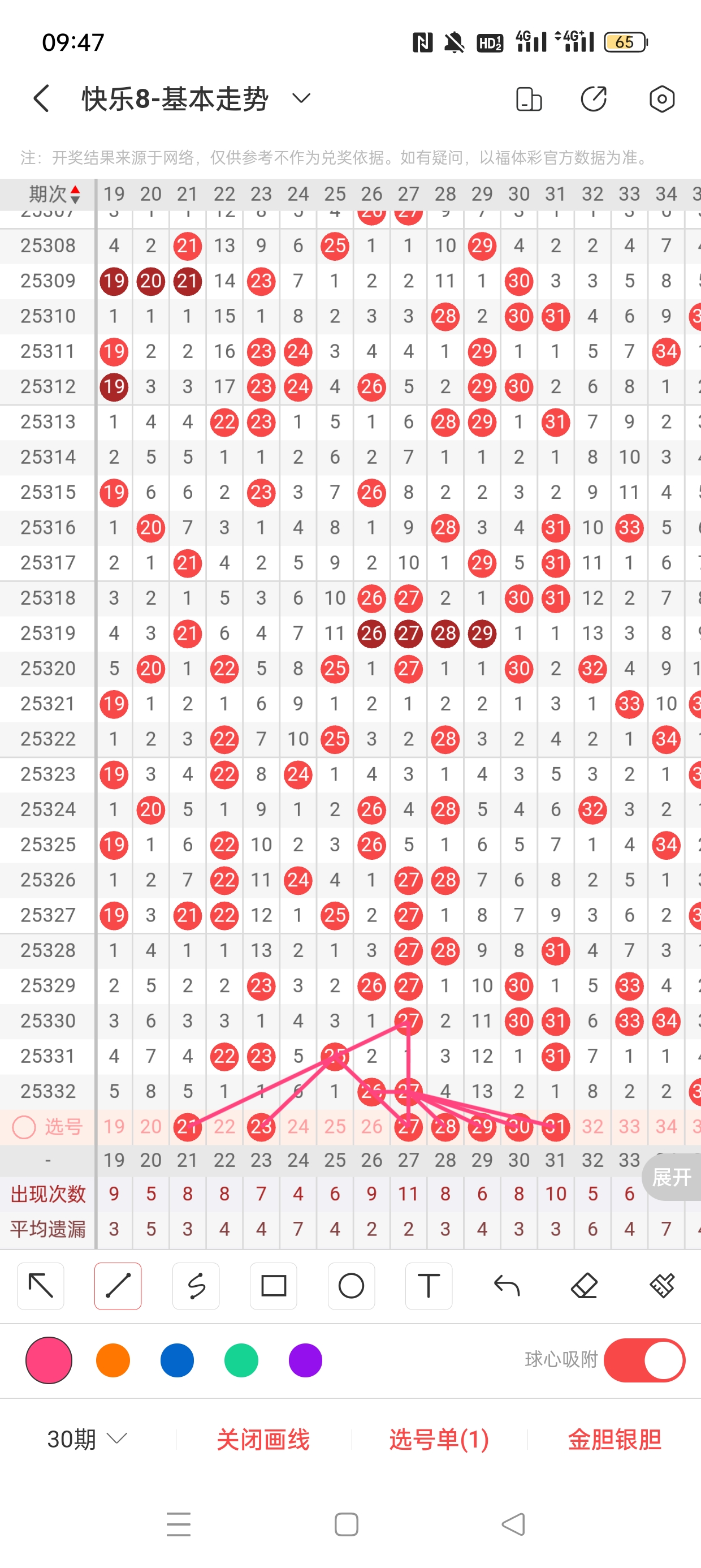Image resolution: width=701 pixels, height=1568 pixels.
Task: Undo the last drawn line
Action: 507,1286
